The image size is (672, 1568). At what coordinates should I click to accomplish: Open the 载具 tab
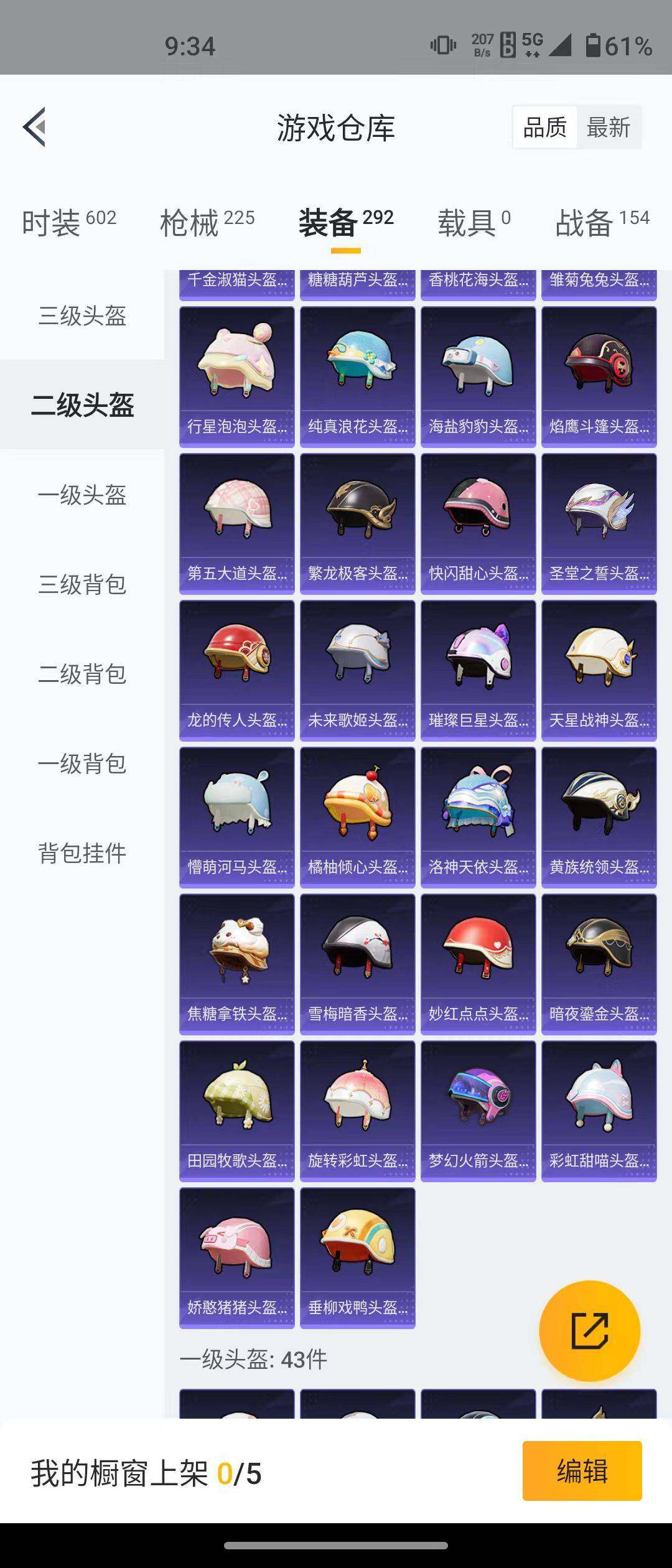474,222
